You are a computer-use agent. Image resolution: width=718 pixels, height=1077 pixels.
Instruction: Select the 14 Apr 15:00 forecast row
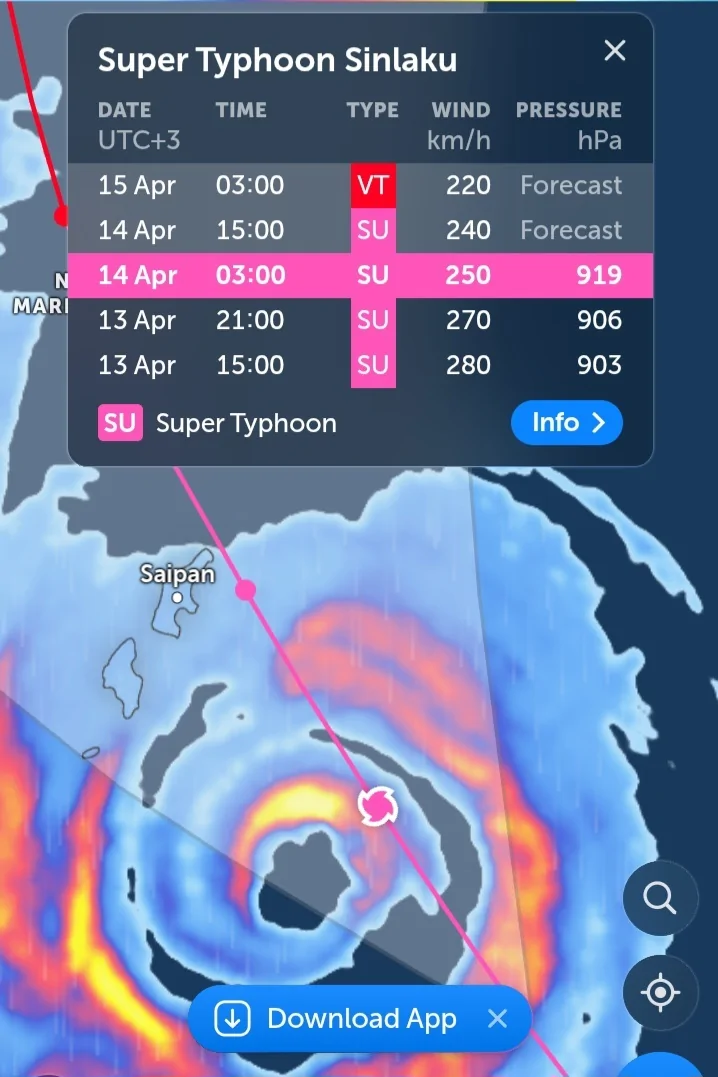pyautogui.click(x=360, y=230)
